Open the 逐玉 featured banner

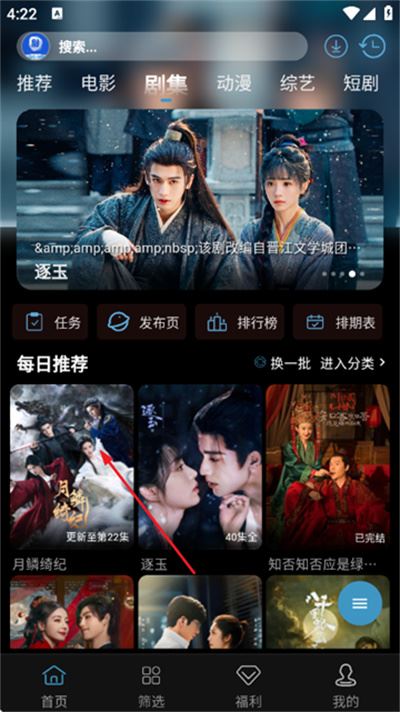200,199
